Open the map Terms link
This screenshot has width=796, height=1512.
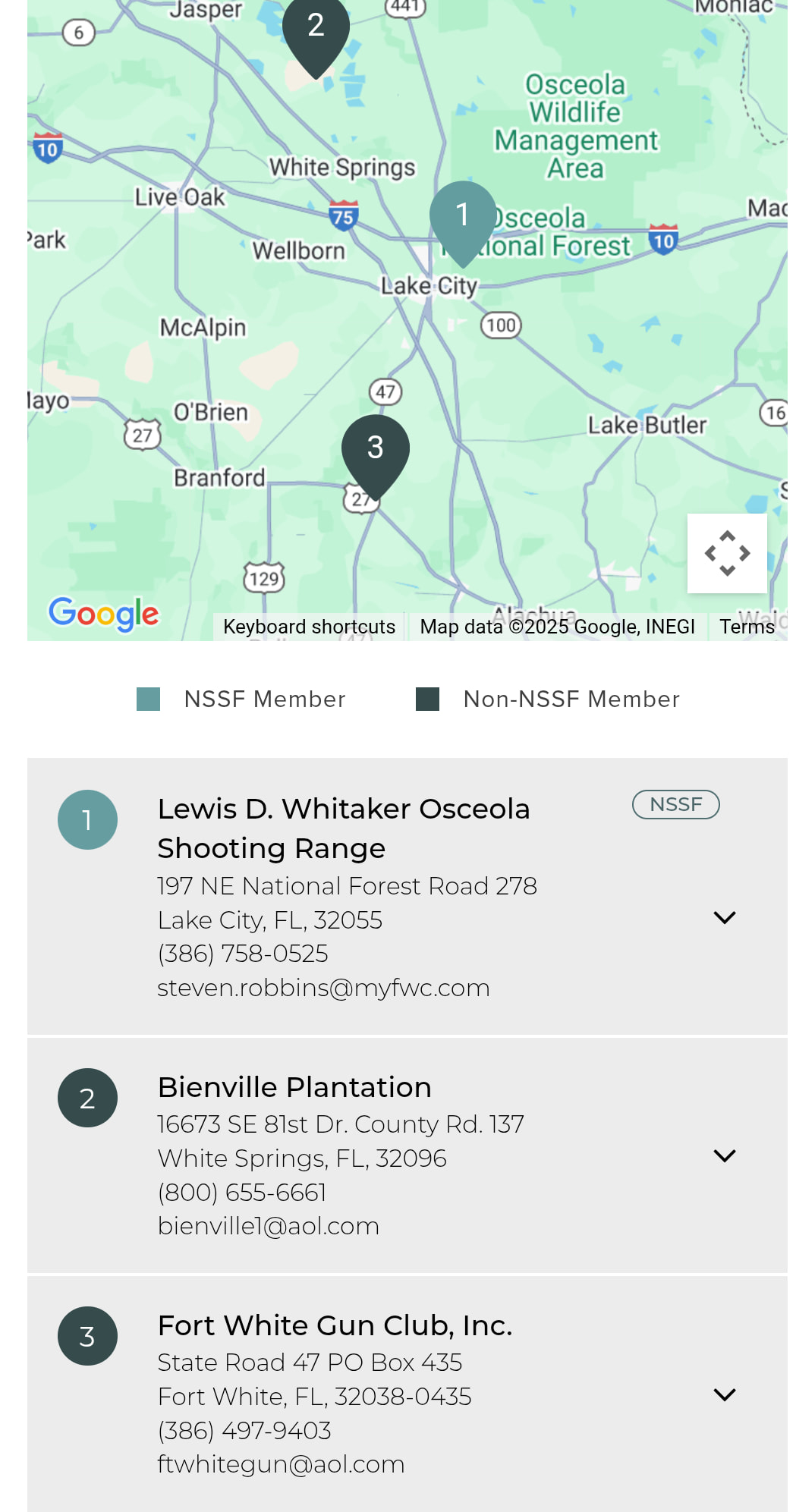747,627
